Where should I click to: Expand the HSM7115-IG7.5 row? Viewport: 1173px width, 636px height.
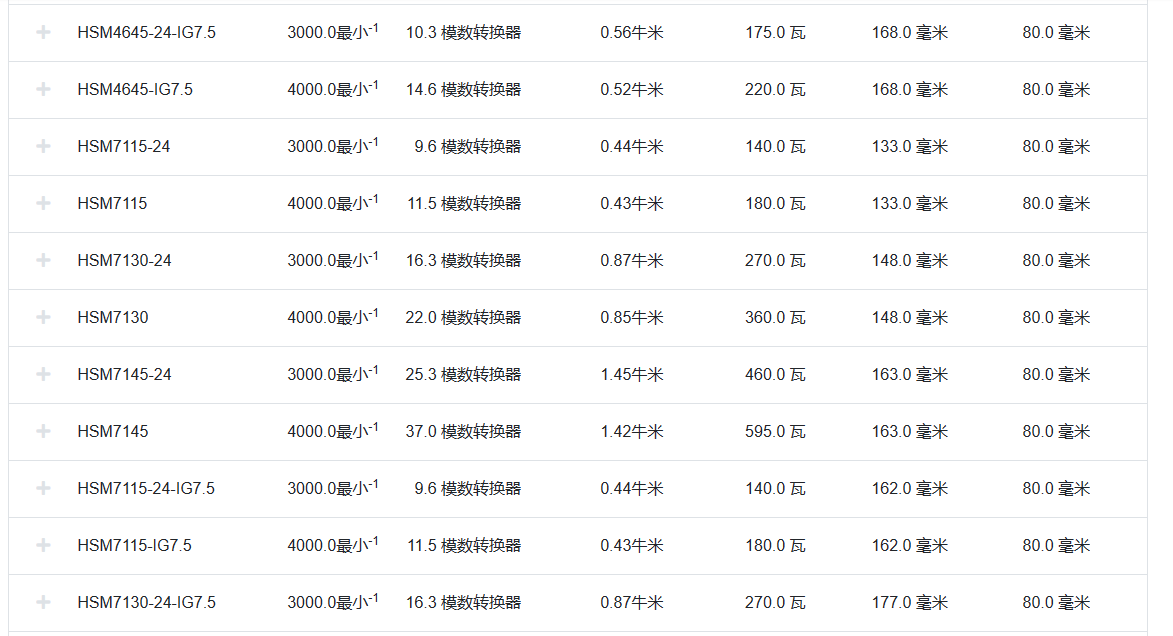[x=43, y=545]
